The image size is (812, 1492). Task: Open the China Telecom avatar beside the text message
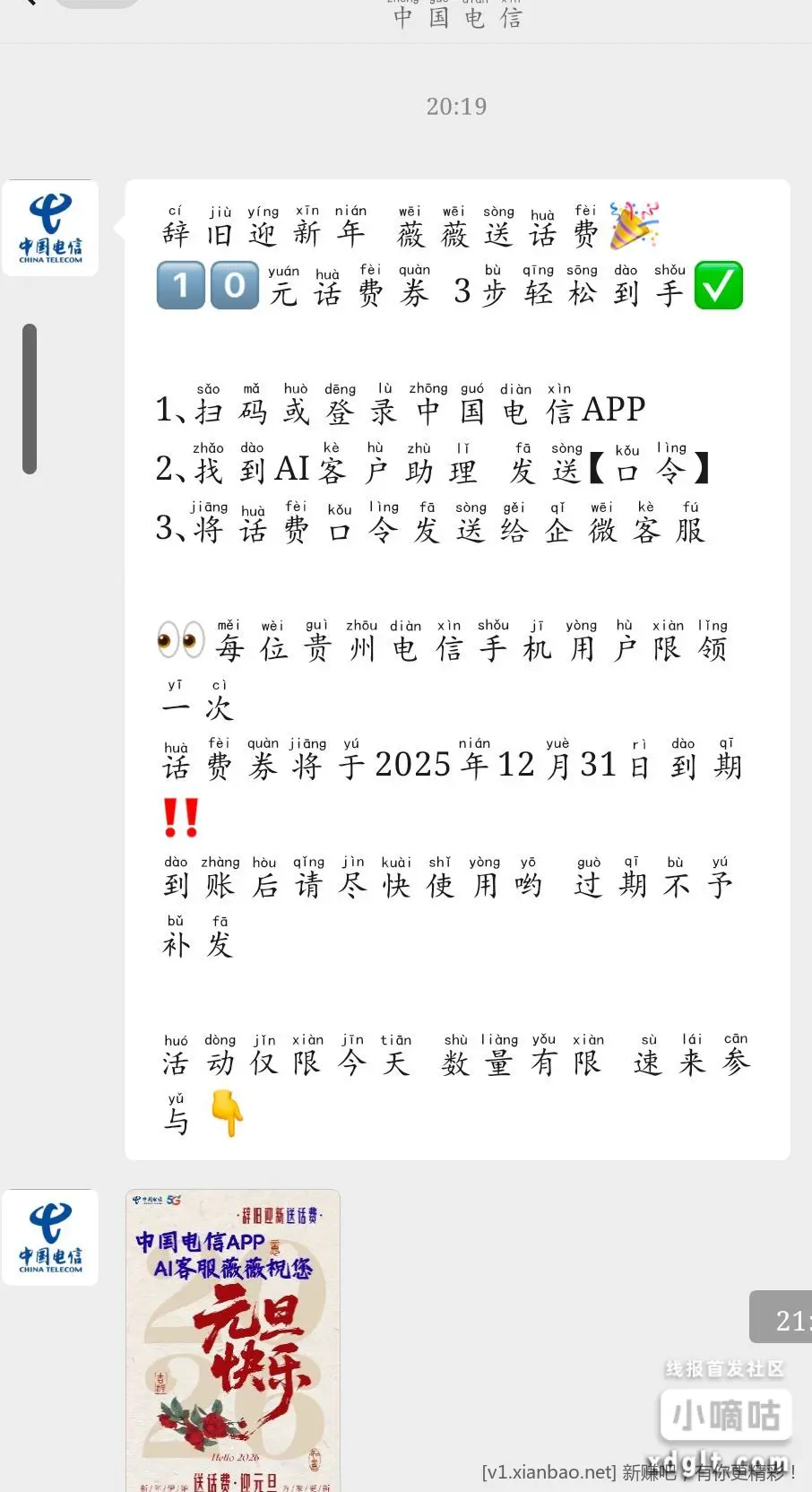[x=50, y=228]
